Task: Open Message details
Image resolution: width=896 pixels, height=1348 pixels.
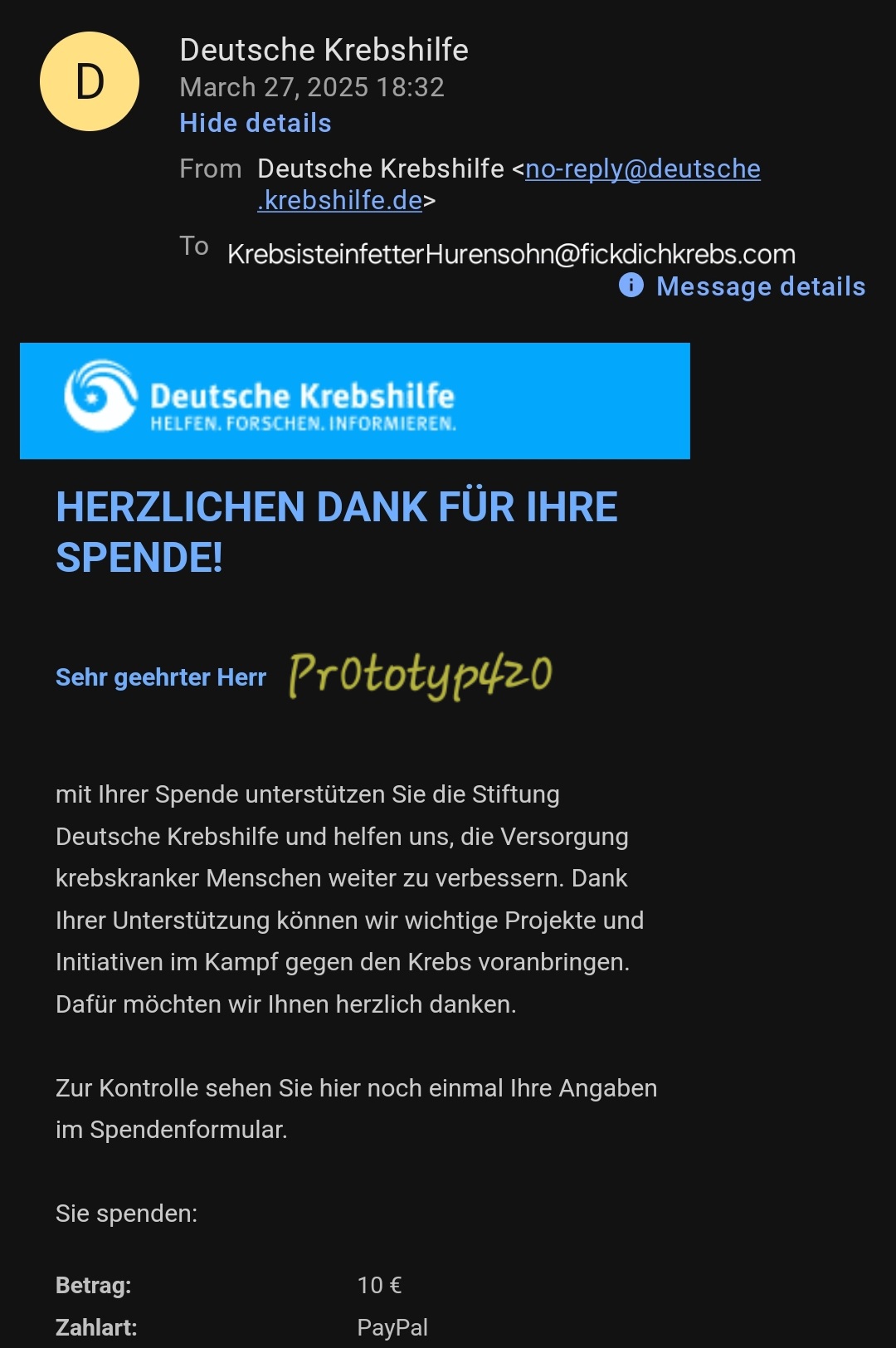Action: click(x=759, y=286)
